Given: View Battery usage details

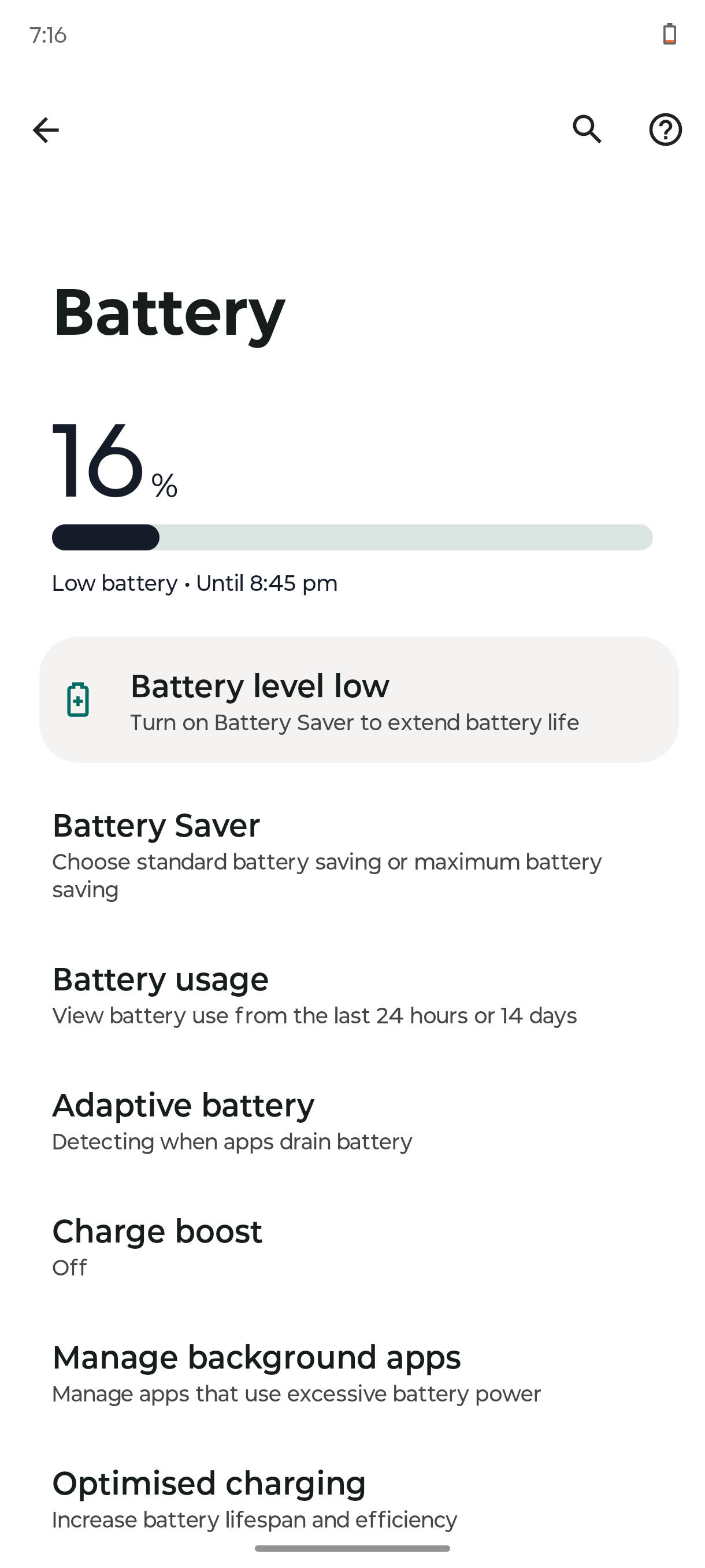Looking at the screenshot, I should coord(314,995).
